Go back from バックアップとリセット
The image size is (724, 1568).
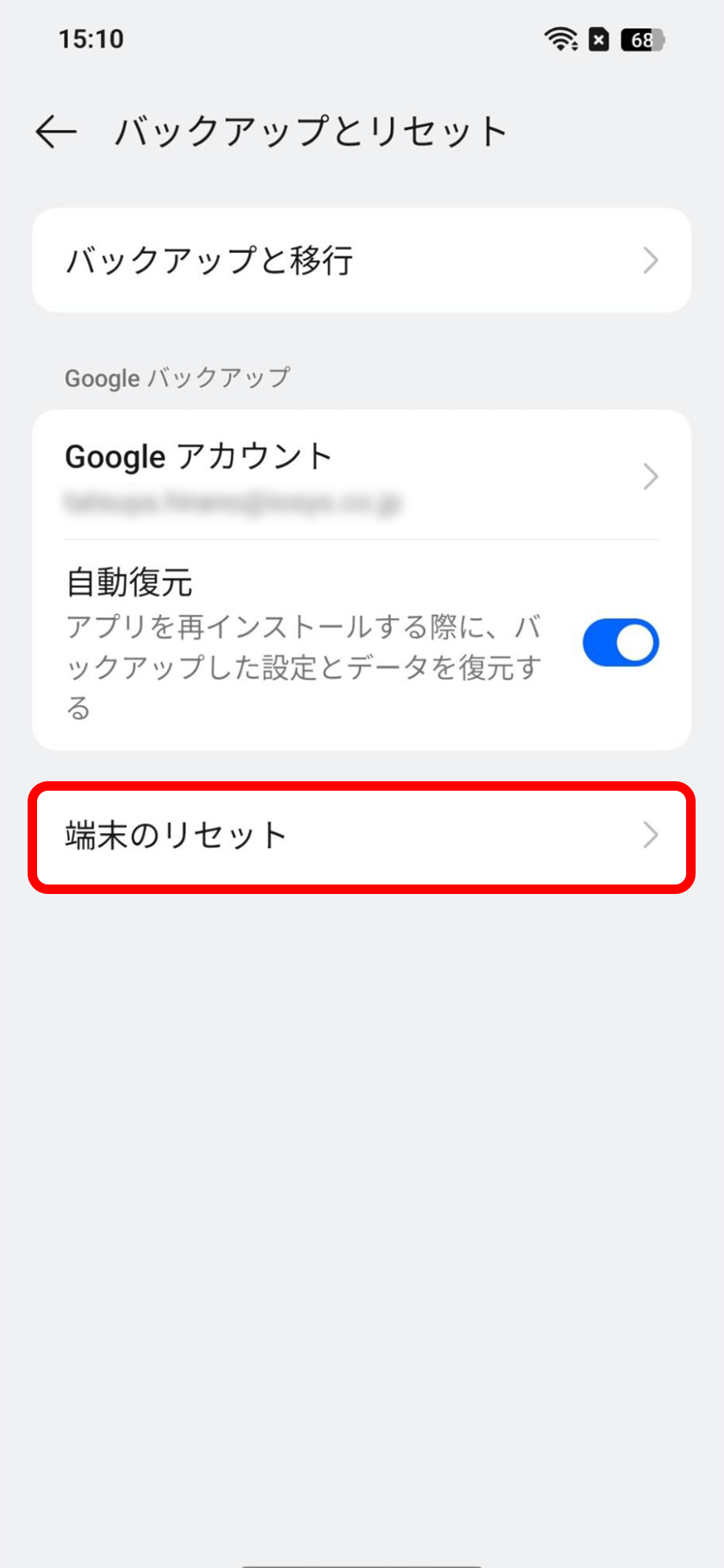[x=56, y=132]
